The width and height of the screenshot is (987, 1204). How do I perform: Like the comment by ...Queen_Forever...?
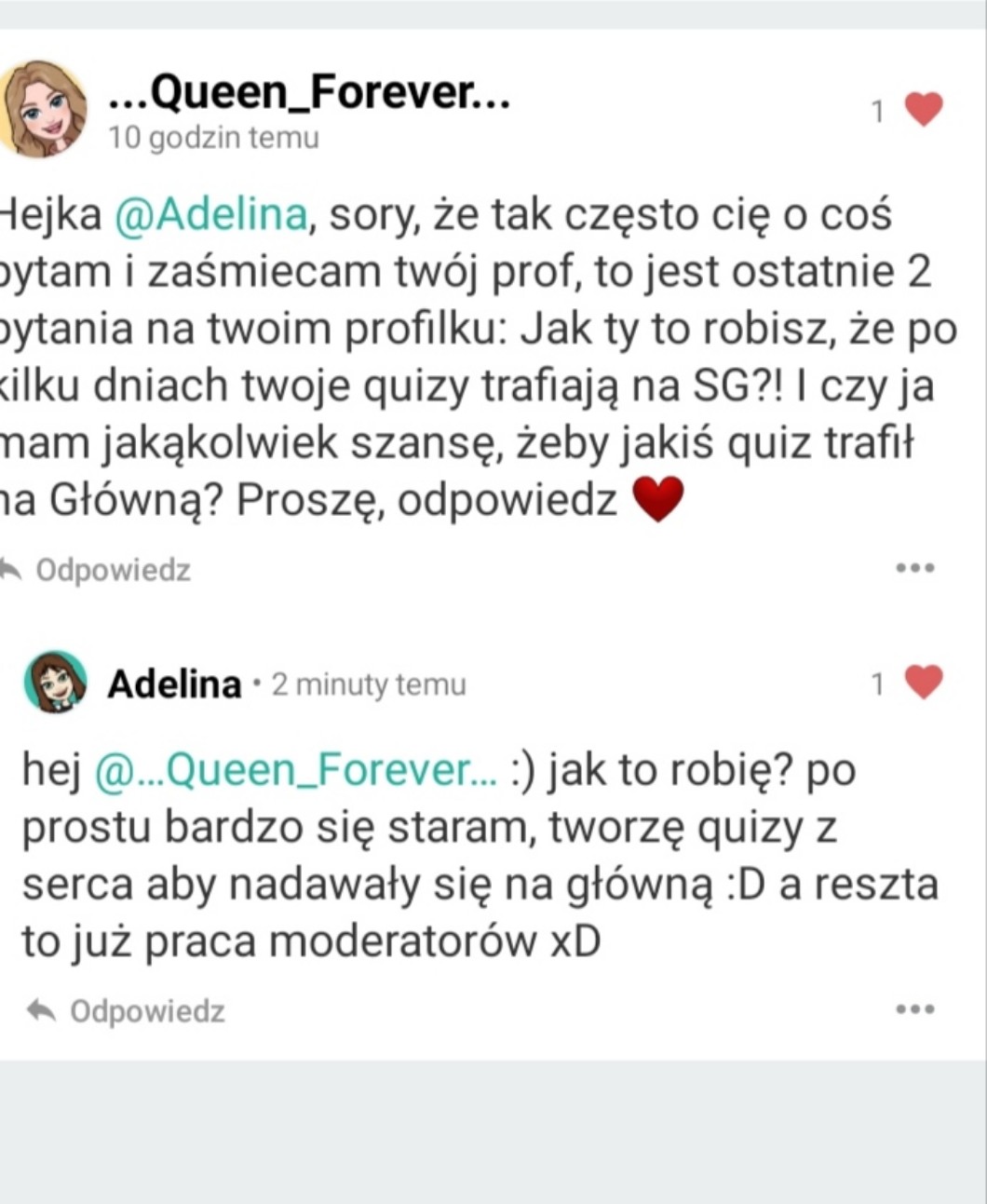point(923,111)
